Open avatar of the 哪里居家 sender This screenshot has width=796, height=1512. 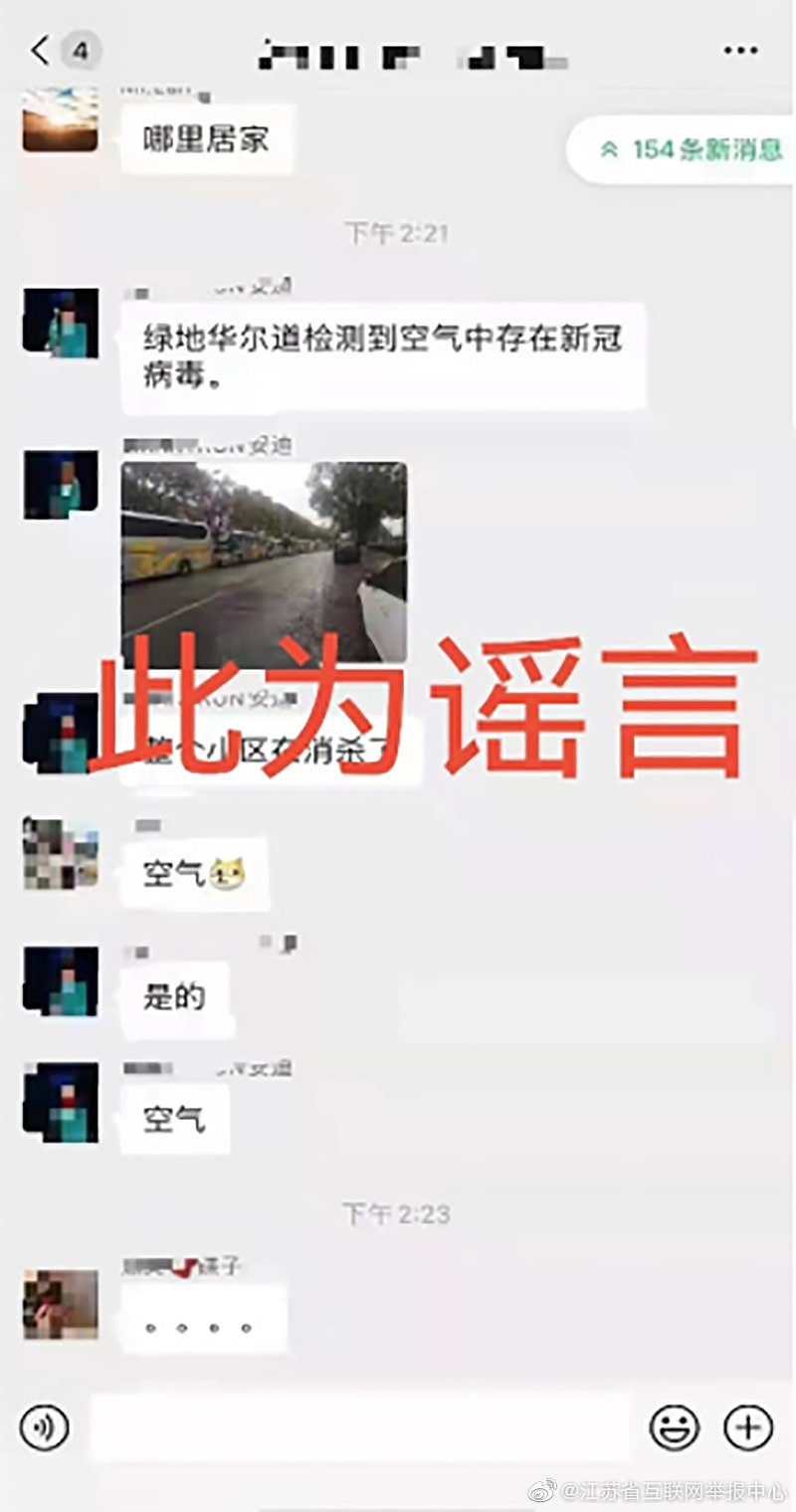click(x=61, y=121)
